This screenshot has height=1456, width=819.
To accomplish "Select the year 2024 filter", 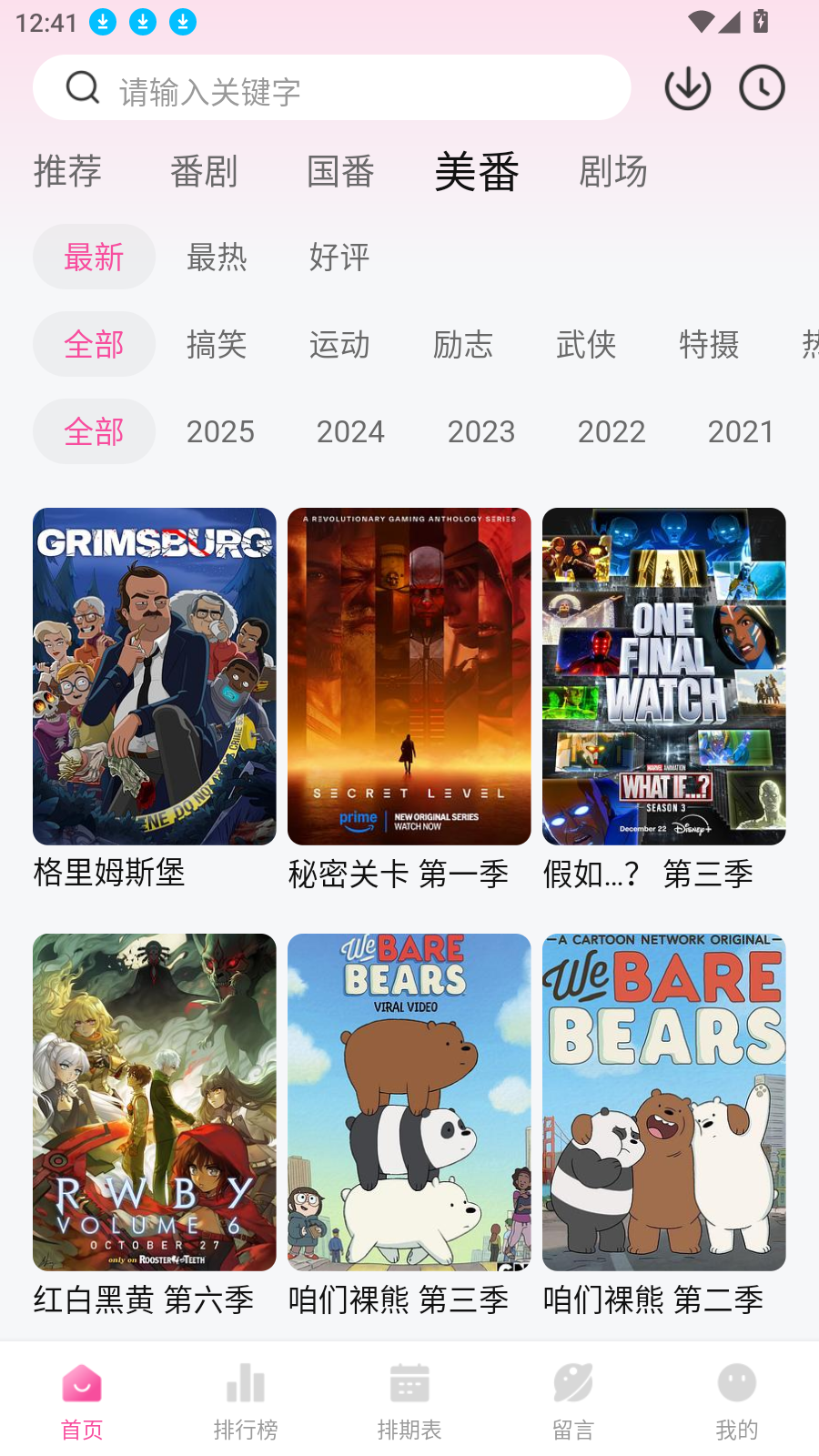I will click(x=350, y=432).
